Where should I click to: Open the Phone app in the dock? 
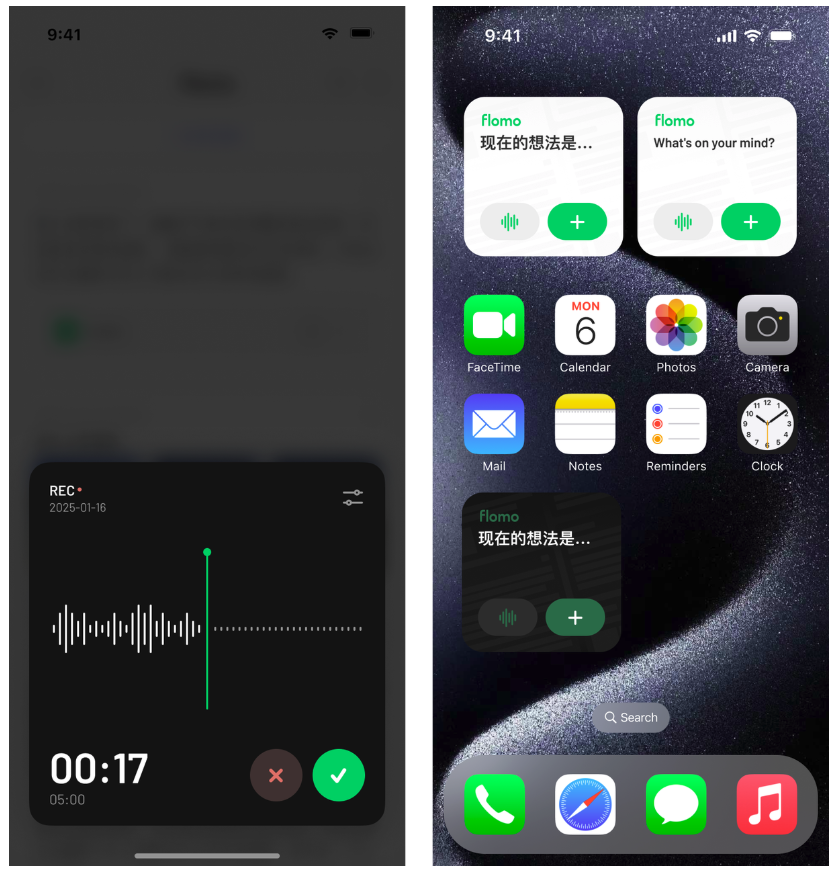click(x=494, y=804)
